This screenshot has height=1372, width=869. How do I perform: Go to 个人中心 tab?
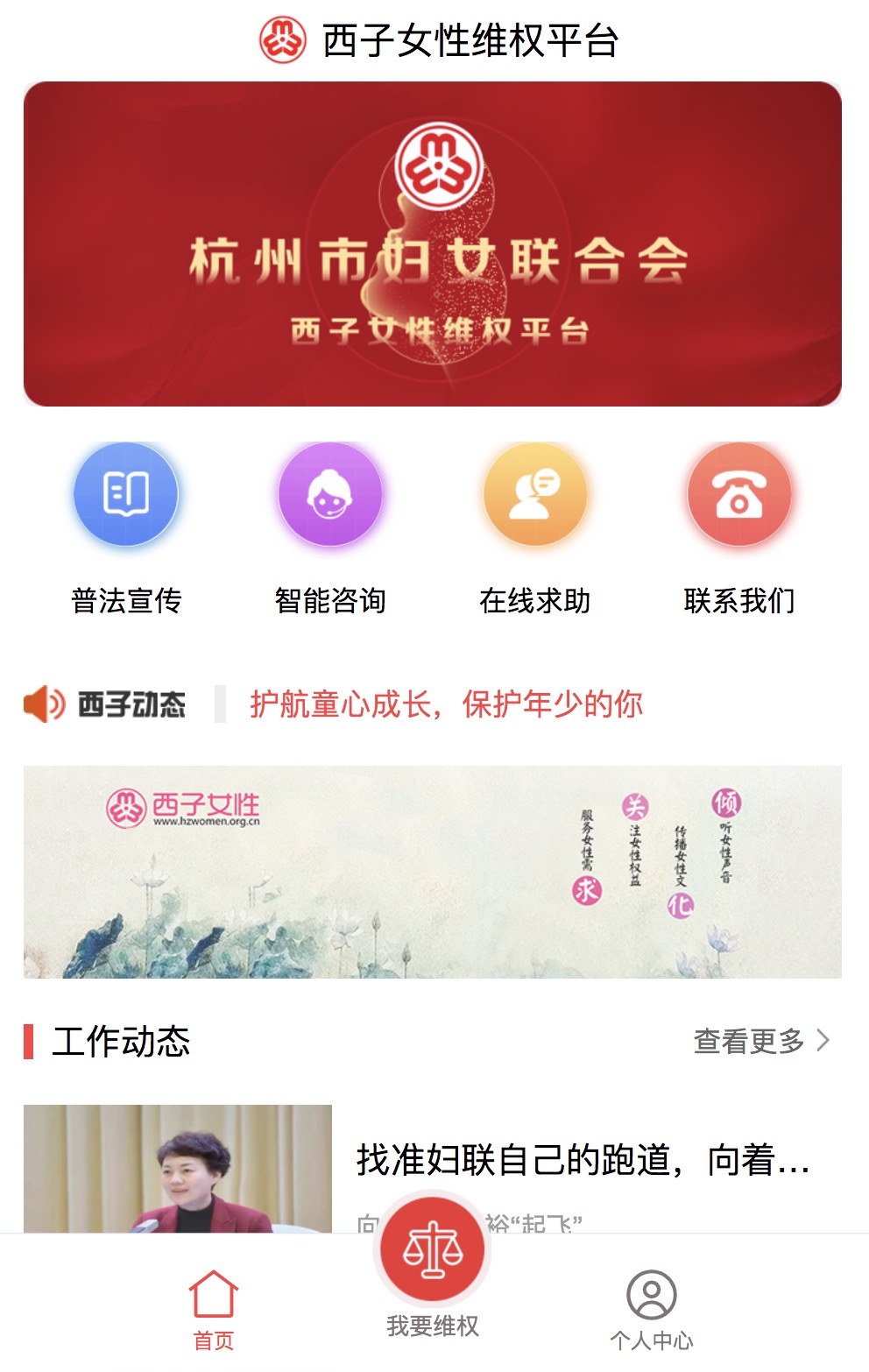(651, 1310)
